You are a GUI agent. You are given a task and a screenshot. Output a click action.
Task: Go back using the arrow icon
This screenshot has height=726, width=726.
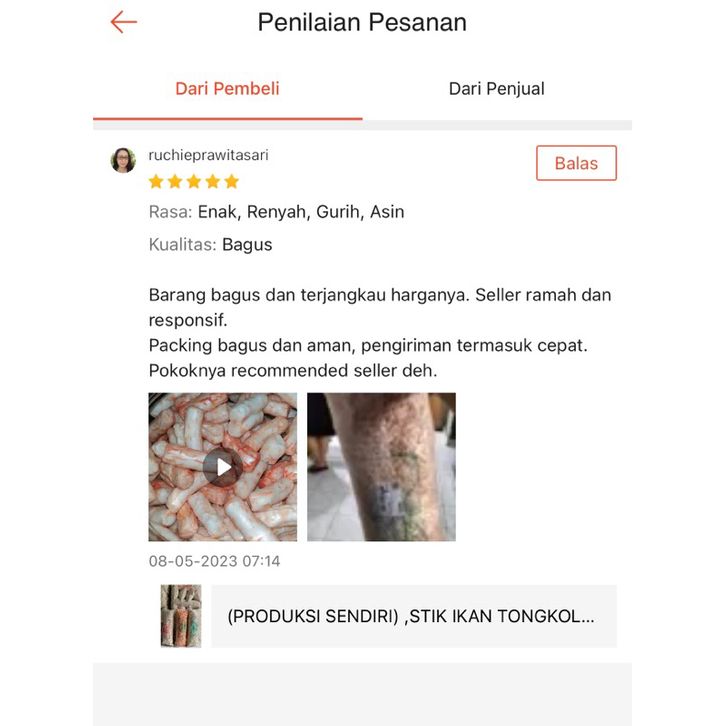click(123, 22)
